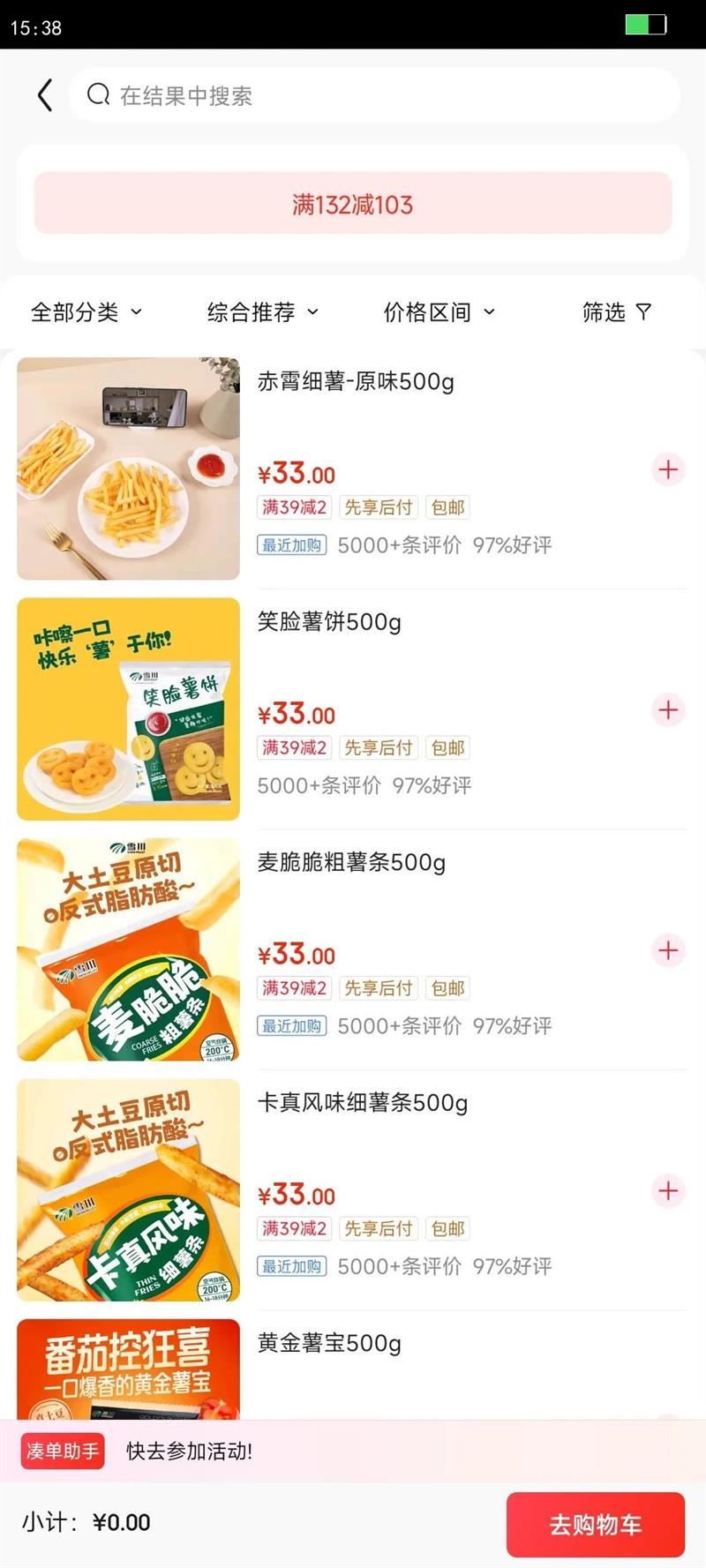This screenshot has width=706, height=1568.
Task: Open the 综合推荐 sorting dropdown
Action: click(261, 311)
